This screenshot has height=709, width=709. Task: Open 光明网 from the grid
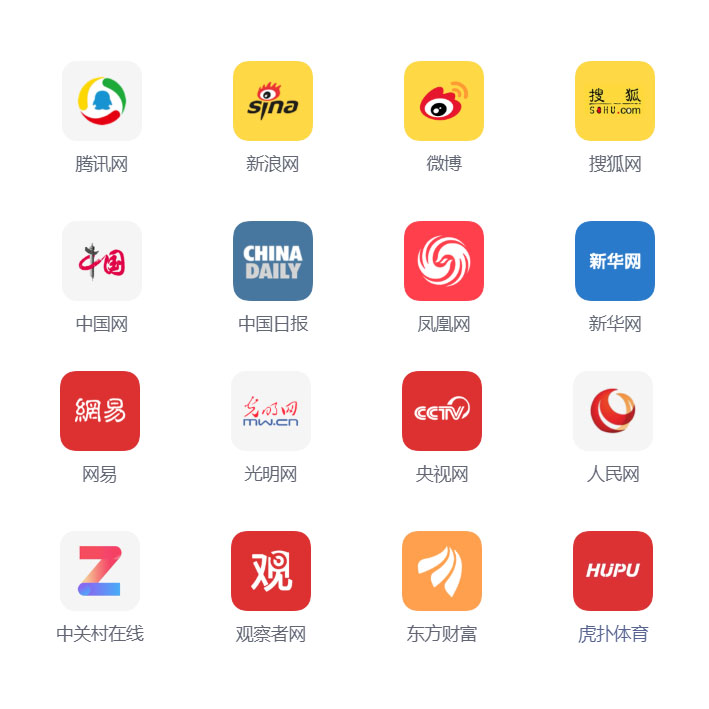coord(271,411)
